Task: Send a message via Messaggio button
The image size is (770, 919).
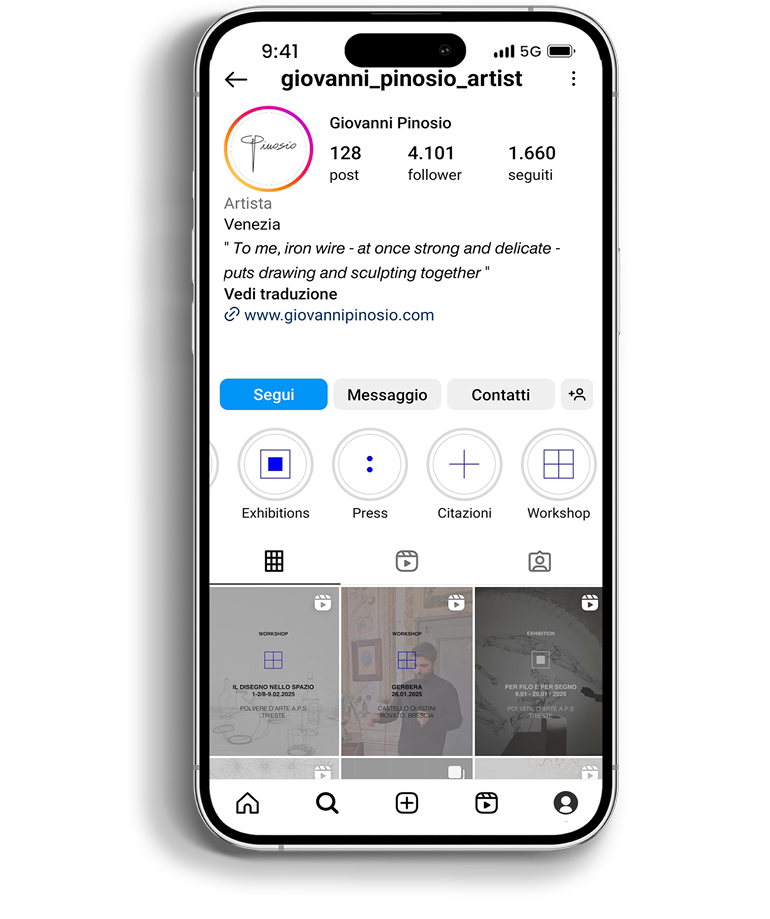Action: click(x=387, y=395)
